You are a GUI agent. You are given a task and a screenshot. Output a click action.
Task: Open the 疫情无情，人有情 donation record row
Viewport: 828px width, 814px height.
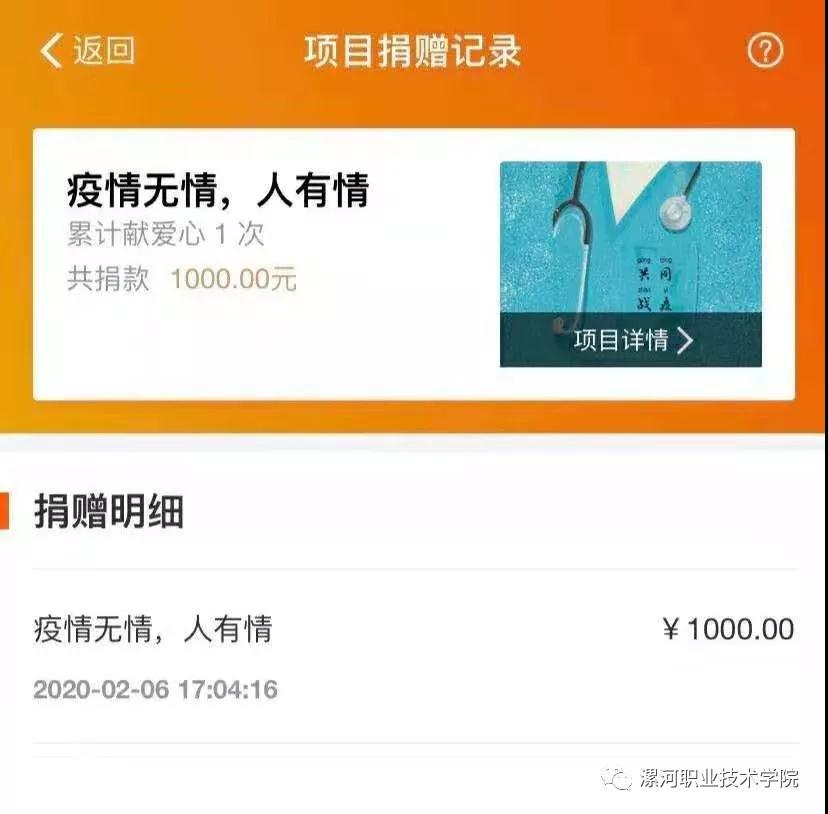coord(414,655)
